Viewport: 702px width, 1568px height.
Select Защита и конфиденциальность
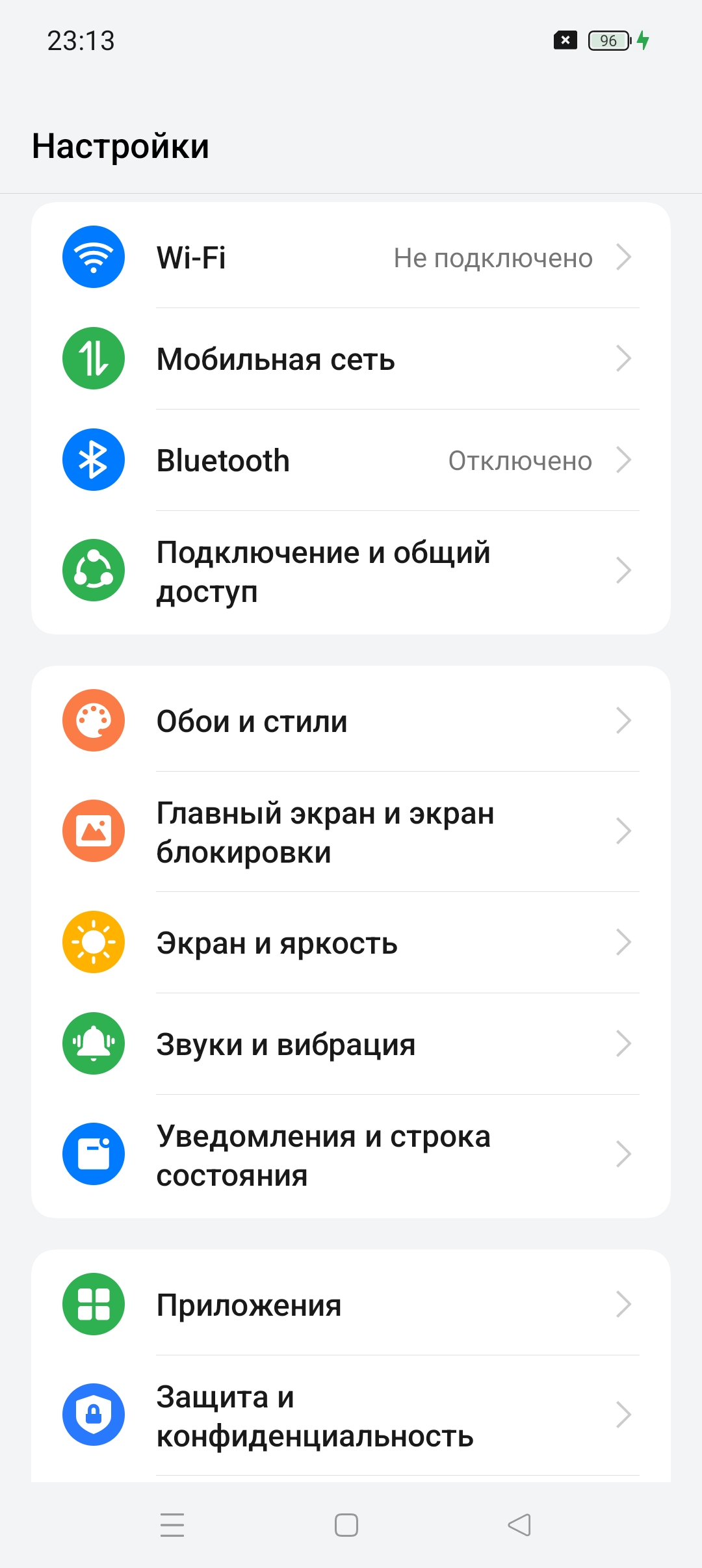[x=351, y=1415]
